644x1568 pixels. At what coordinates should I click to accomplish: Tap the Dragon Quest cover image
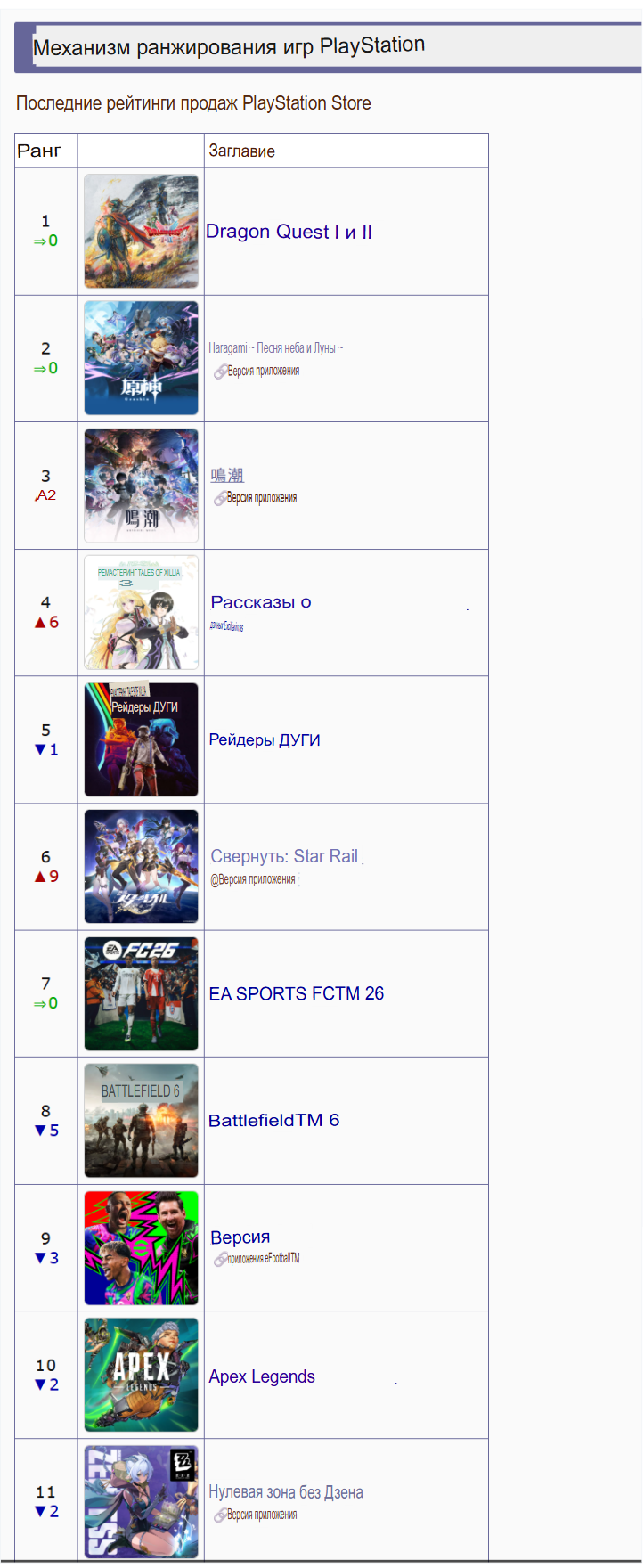[x=141, y=231]
